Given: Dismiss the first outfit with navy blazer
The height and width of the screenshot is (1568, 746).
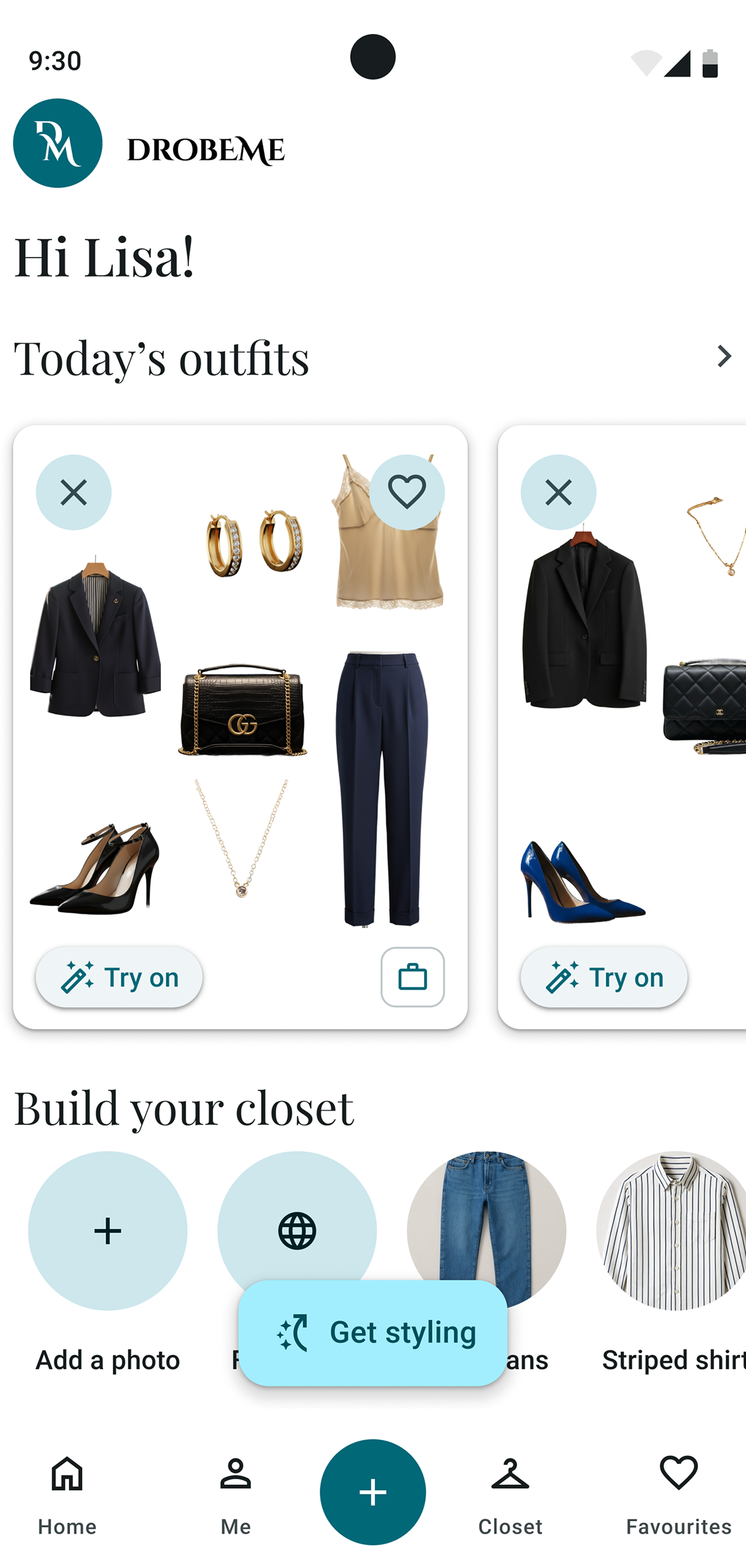Looking at the screenshot, I should [74, 492].
